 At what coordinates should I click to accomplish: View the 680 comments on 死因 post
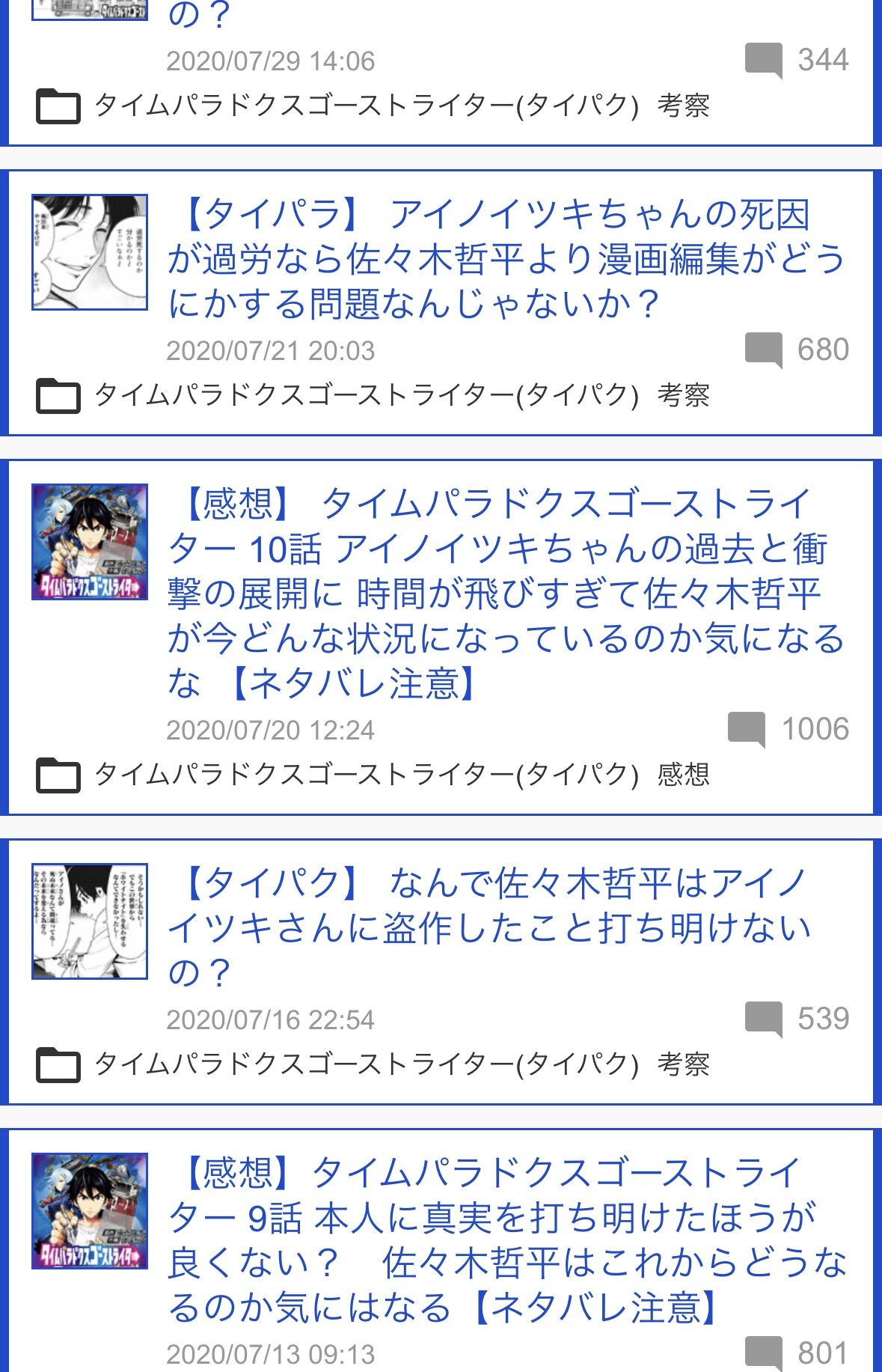click(x=797, y=350)
